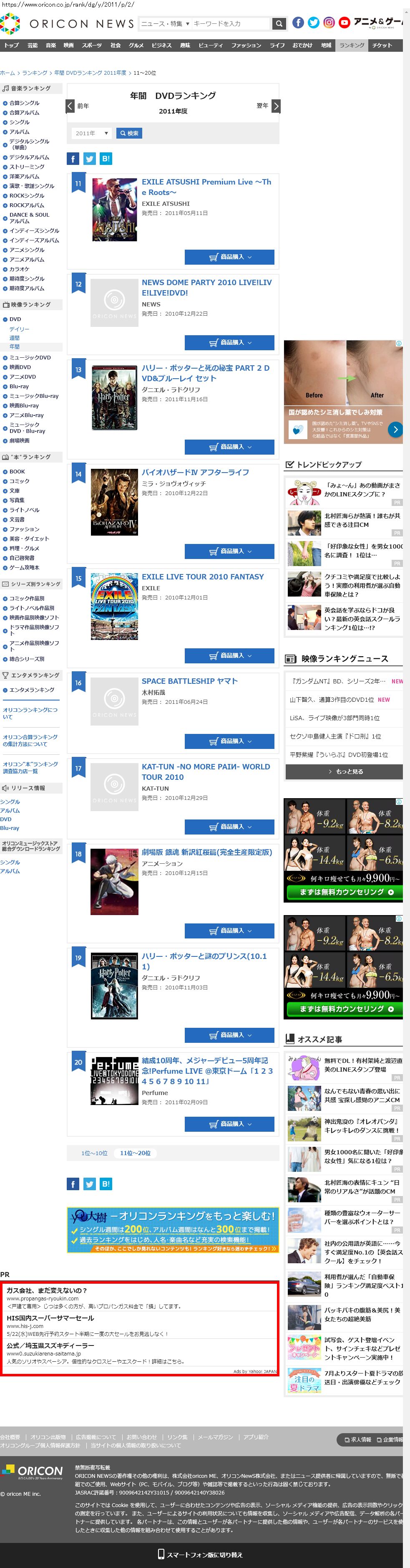Open the バイオハザードIV アフターライフ cover thumbnail

click(114, 502)
